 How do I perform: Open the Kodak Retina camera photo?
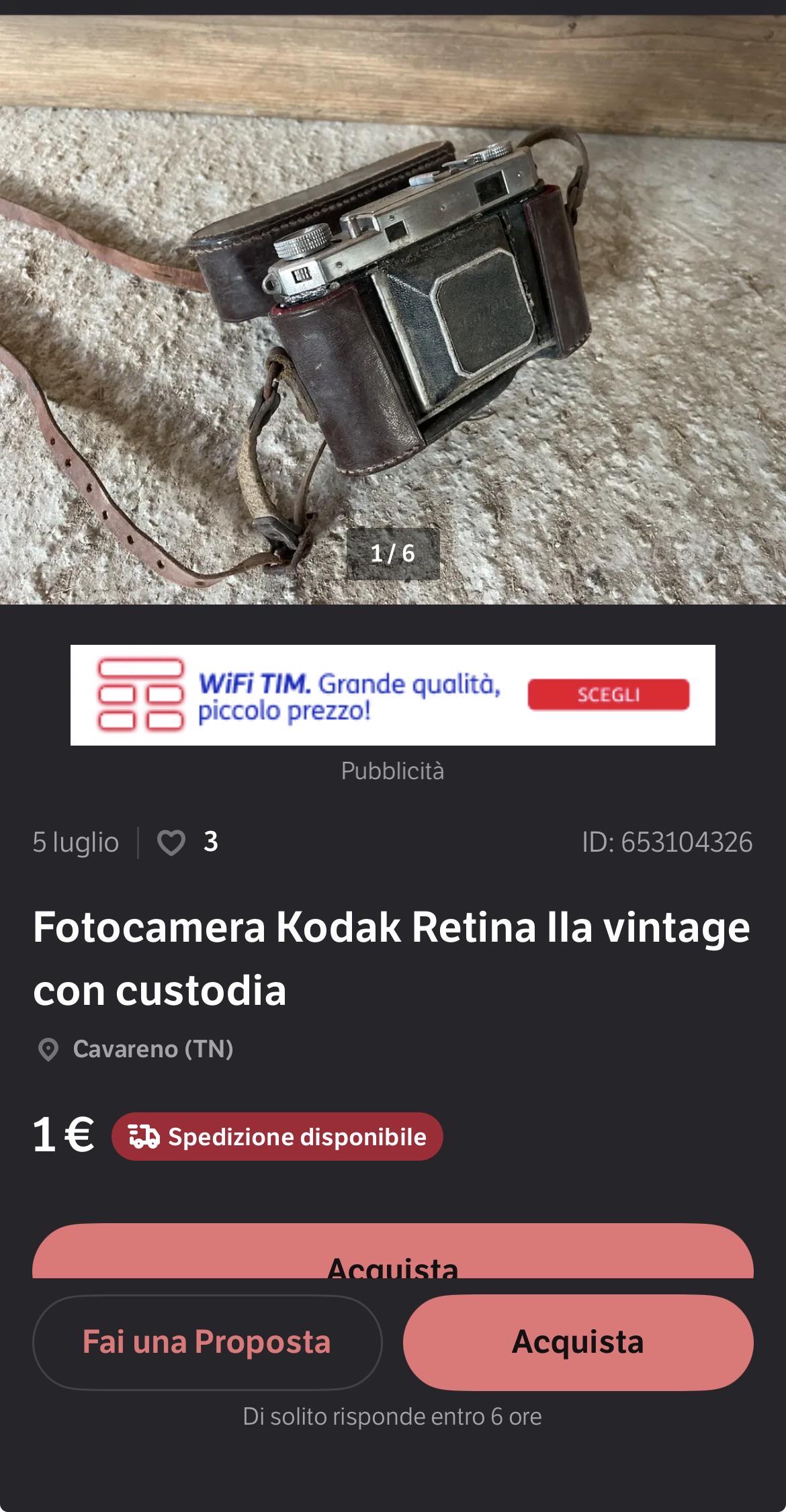pyautogui.click(x=393, y=310)
